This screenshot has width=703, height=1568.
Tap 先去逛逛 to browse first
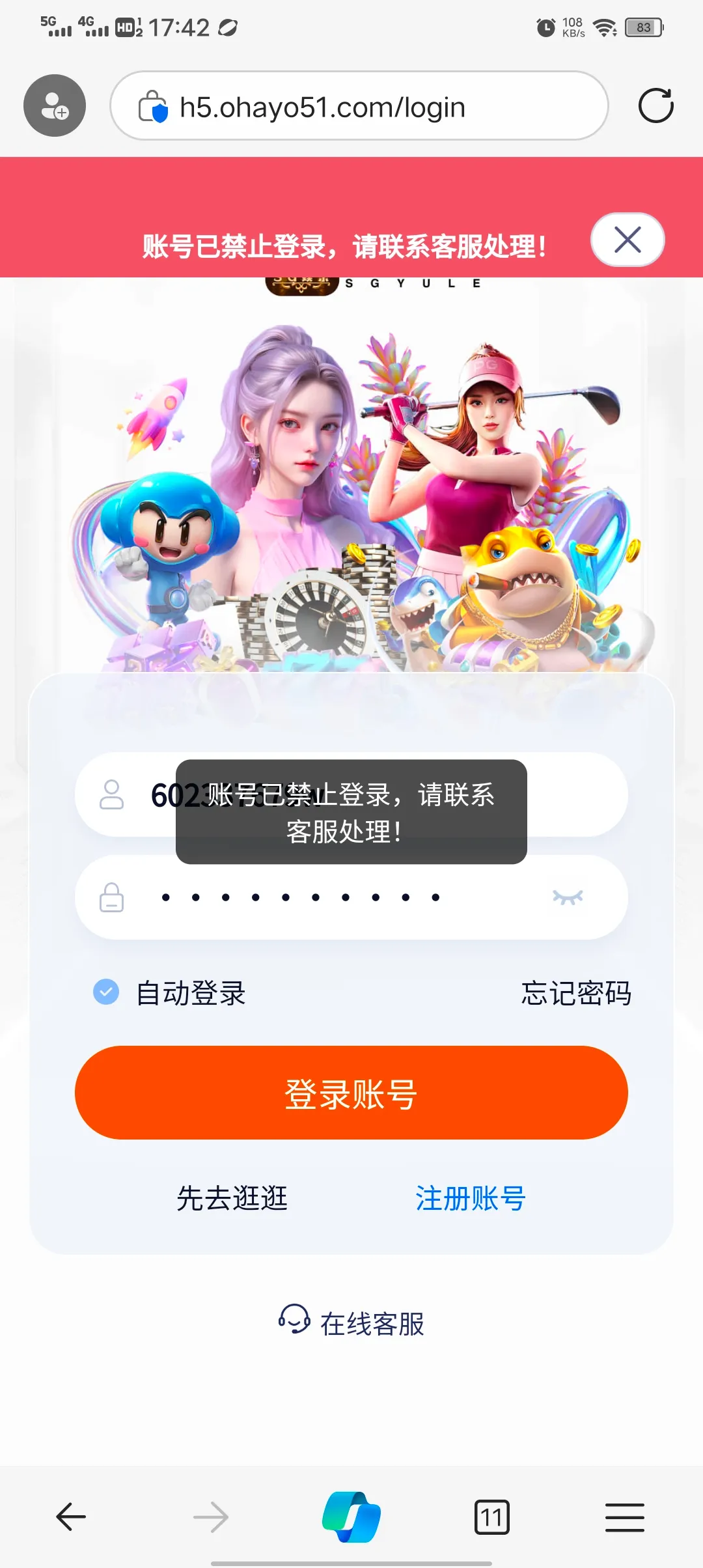click(232, 1198)
